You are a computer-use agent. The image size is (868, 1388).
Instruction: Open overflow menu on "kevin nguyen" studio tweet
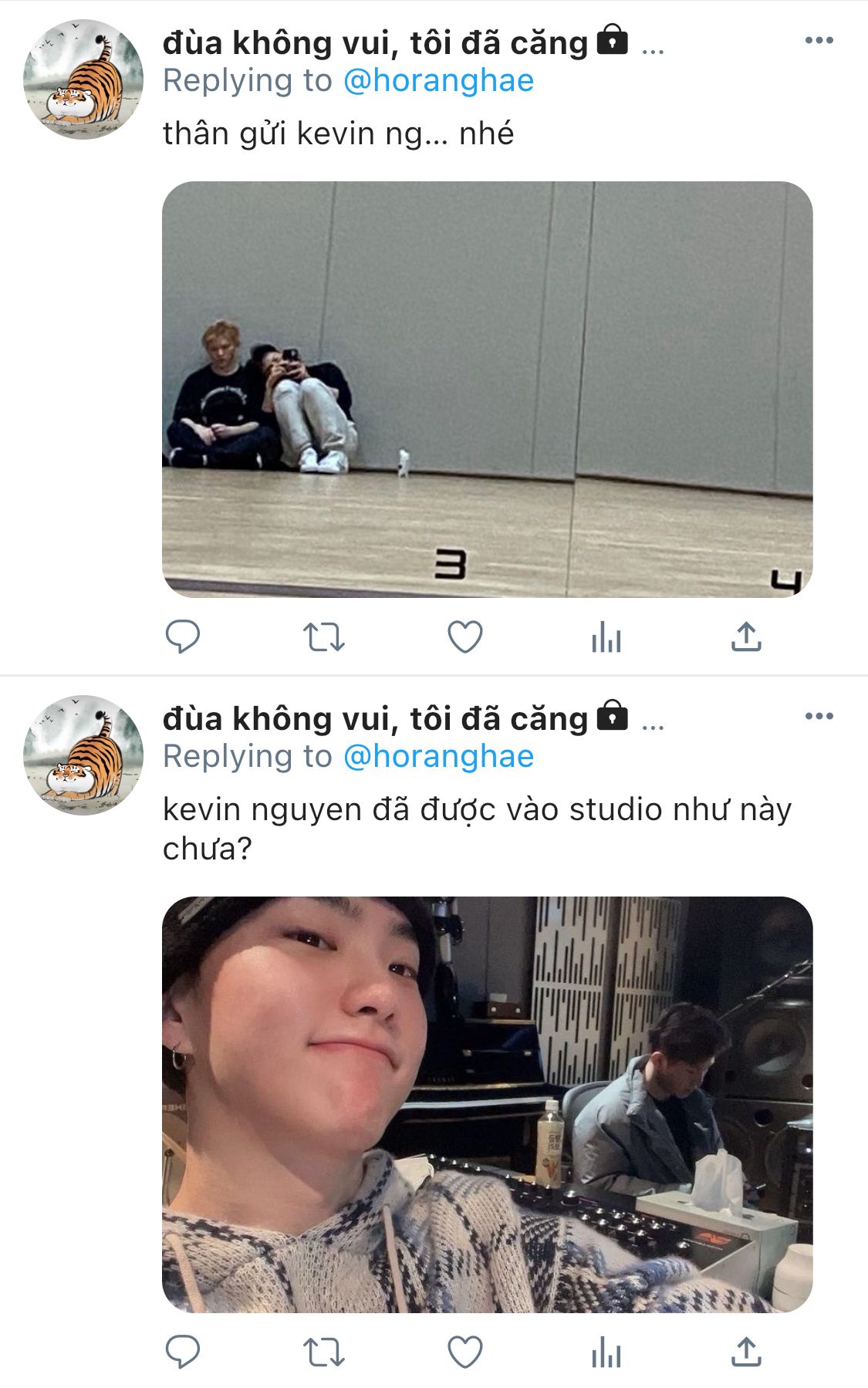click(819, 716)
